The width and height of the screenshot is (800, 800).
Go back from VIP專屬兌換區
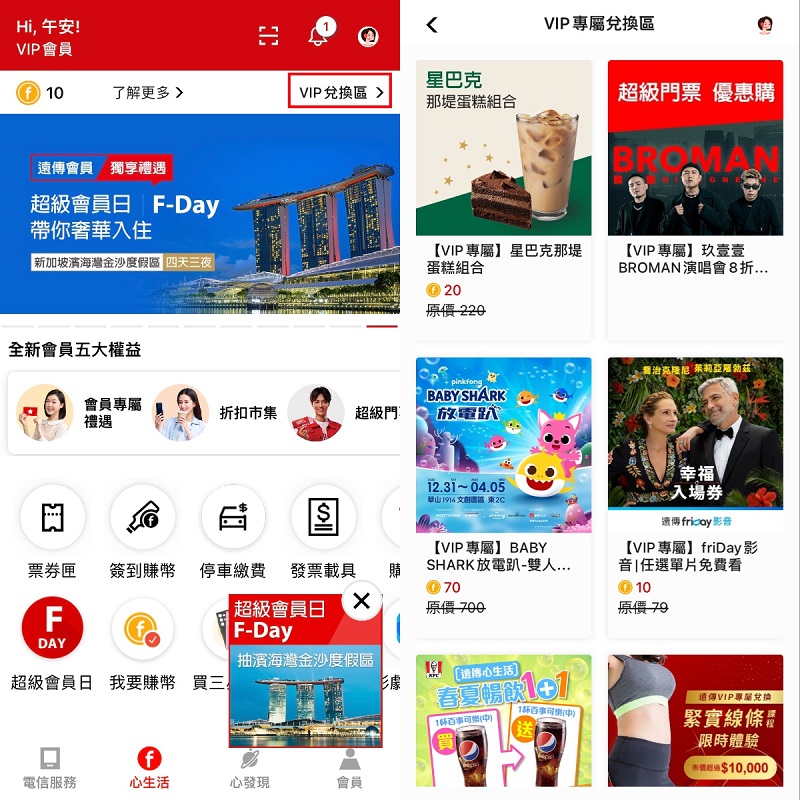[x=432, y=24]
